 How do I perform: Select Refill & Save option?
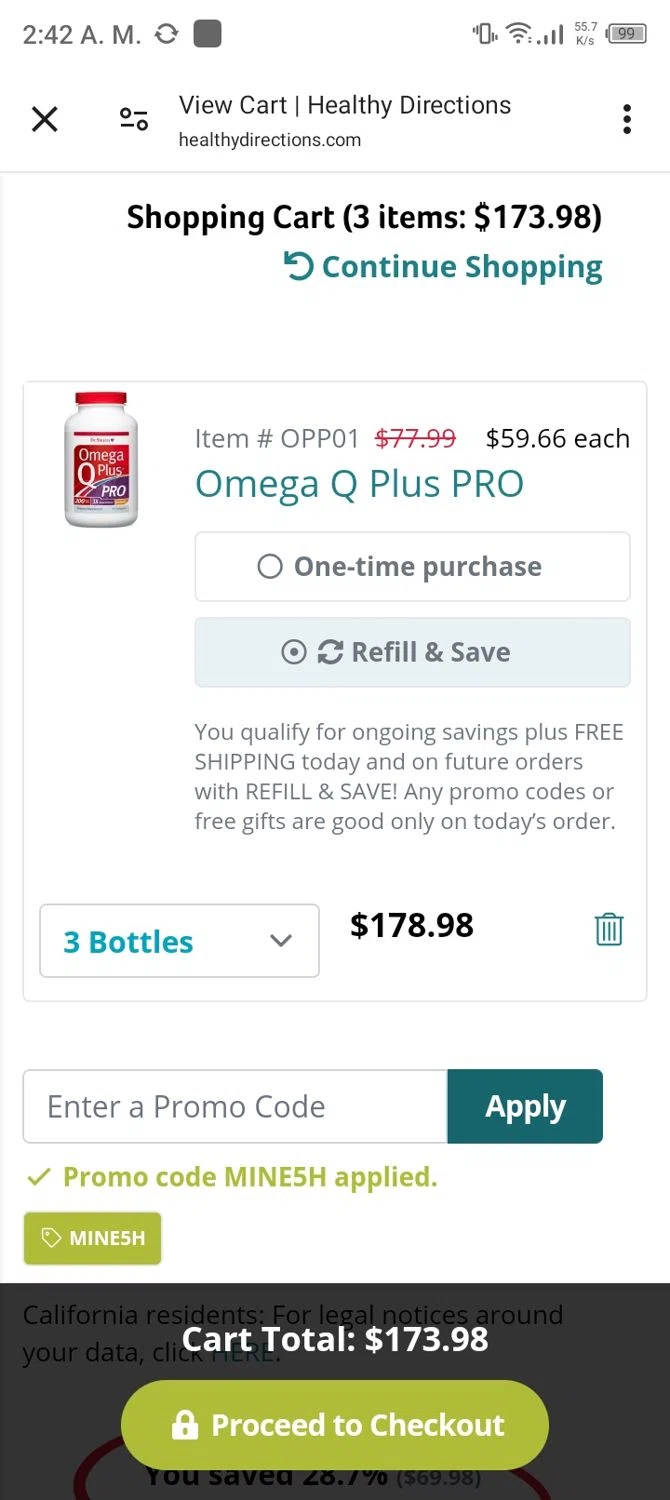coord(412,653)
